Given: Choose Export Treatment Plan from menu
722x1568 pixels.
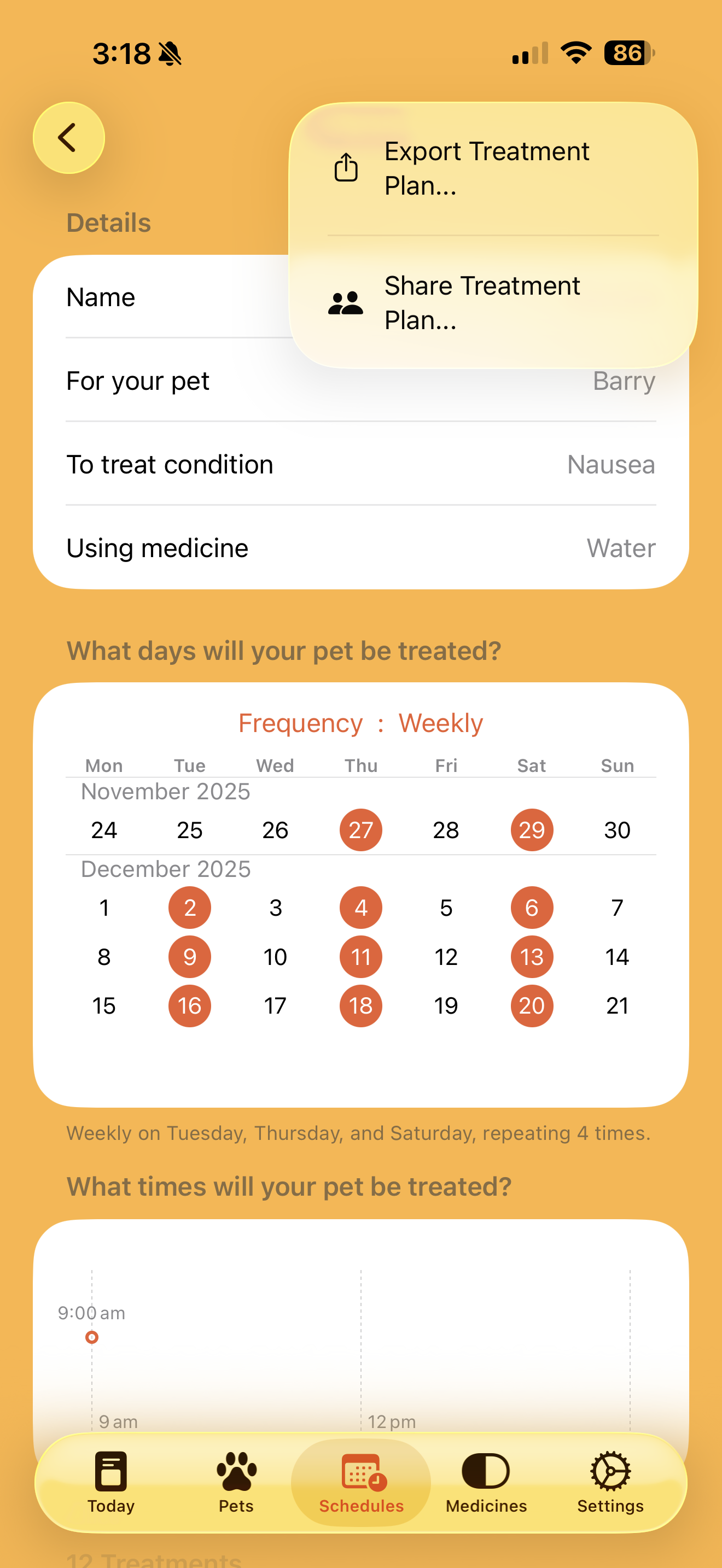Looking at the screenshot, I should coord(487,167).
